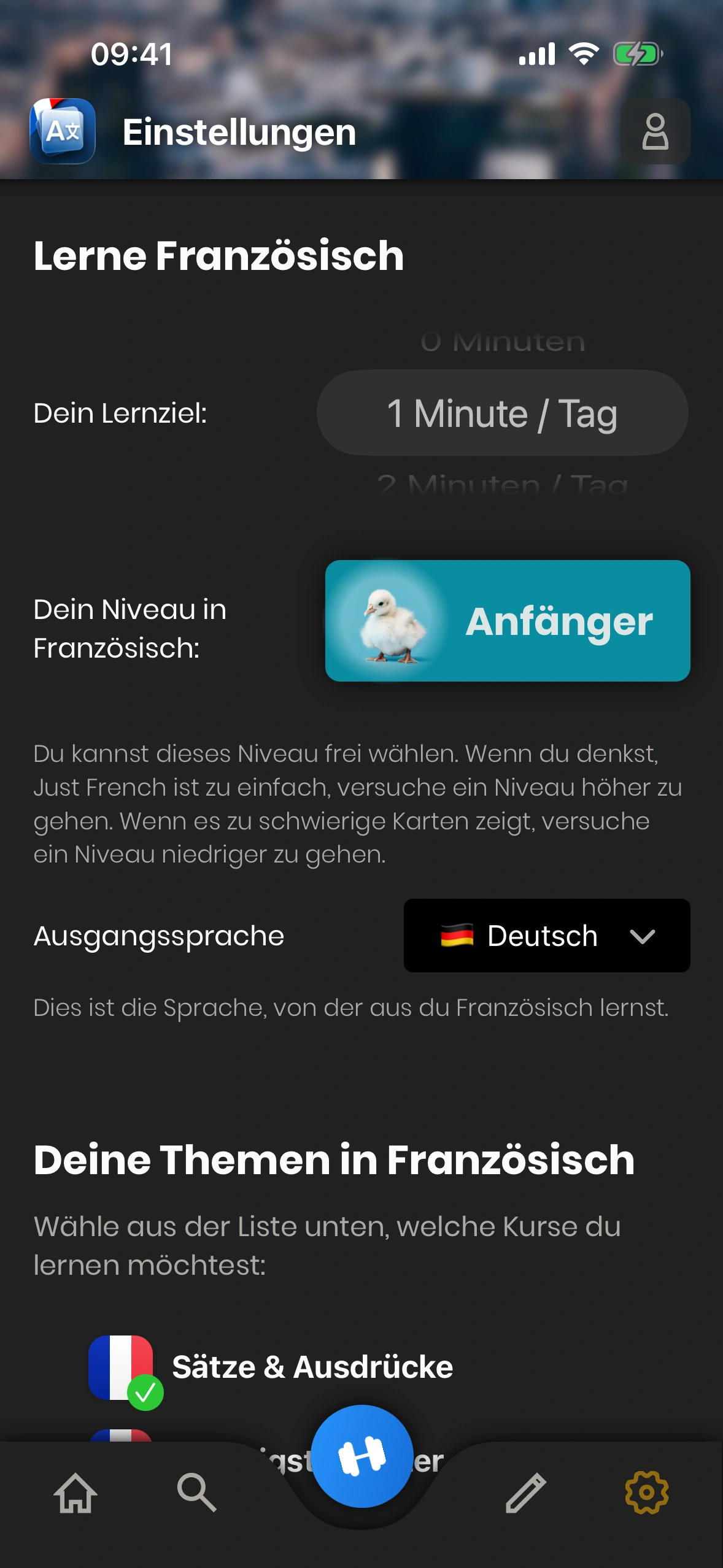This screenshot has height=1568, width=723.
Task: Toggle the Sätze & Ausdrücke course
Action: (x=270, y=1367)
